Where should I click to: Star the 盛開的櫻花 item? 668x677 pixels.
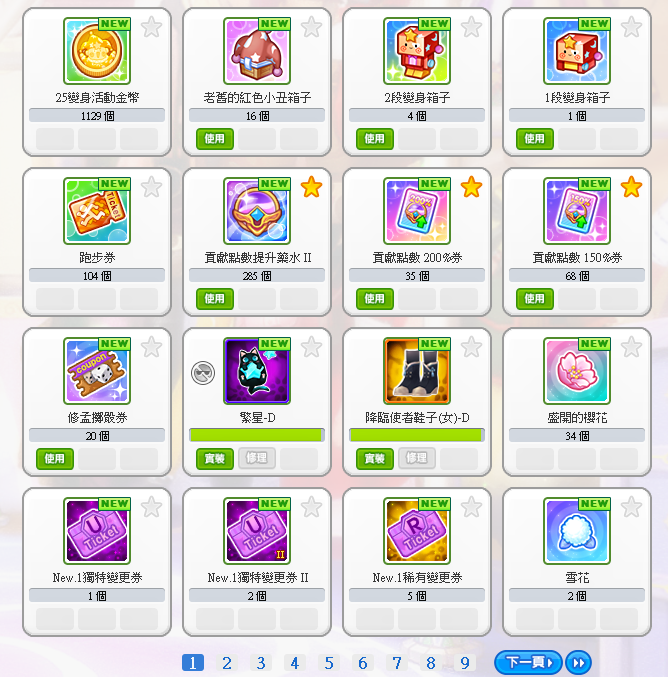click(631, 347)
